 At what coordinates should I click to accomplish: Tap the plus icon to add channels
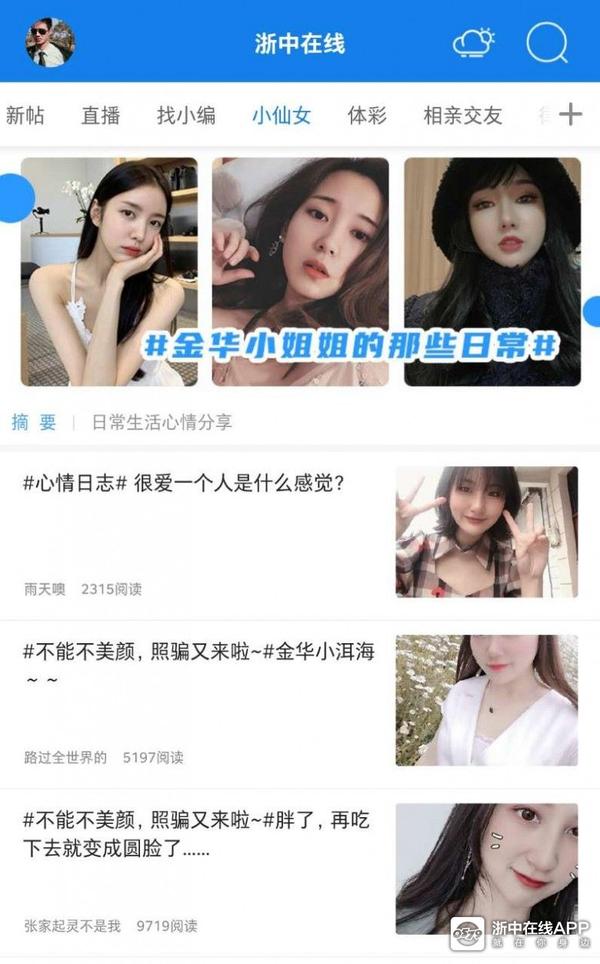tap(570, 114)
